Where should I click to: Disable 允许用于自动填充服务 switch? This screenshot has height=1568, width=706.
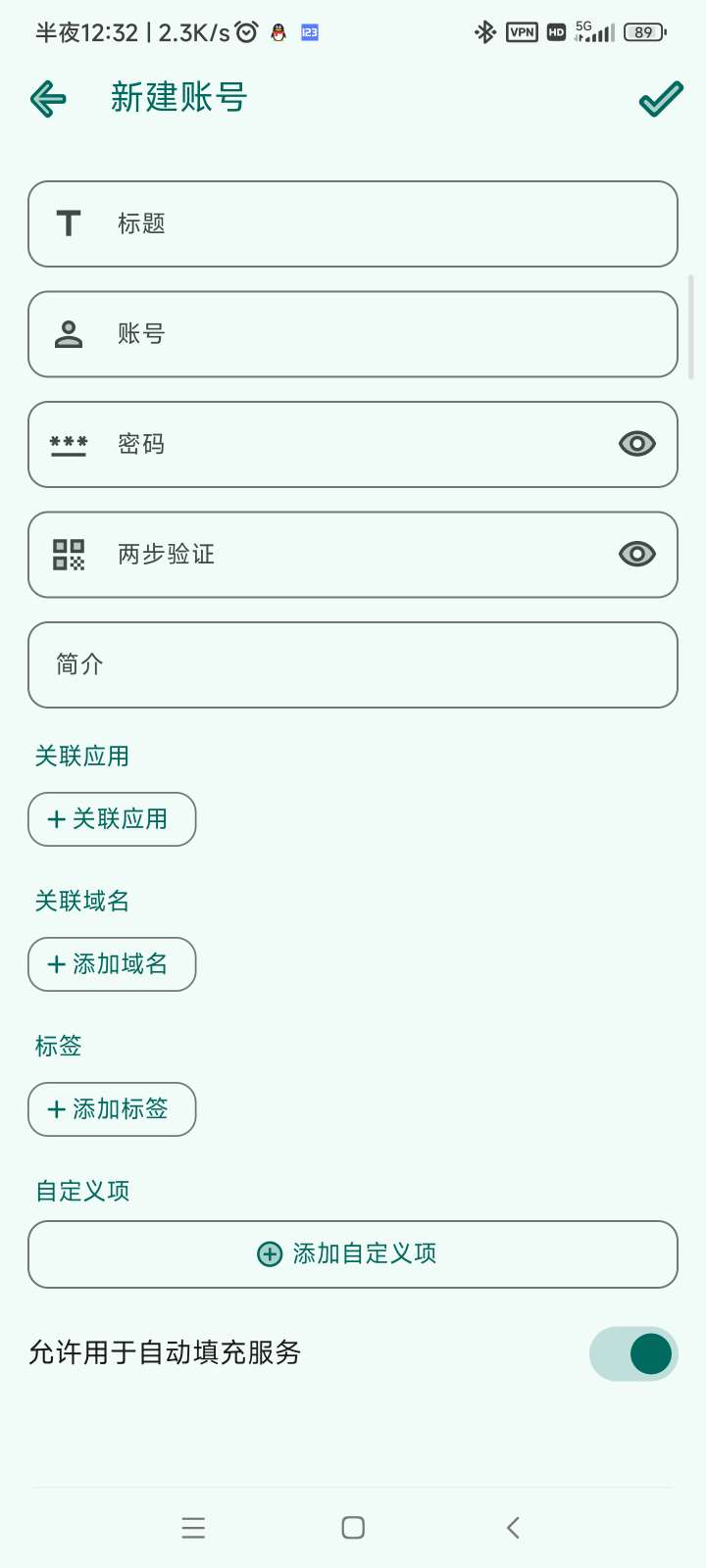(x=633, y=1354)
